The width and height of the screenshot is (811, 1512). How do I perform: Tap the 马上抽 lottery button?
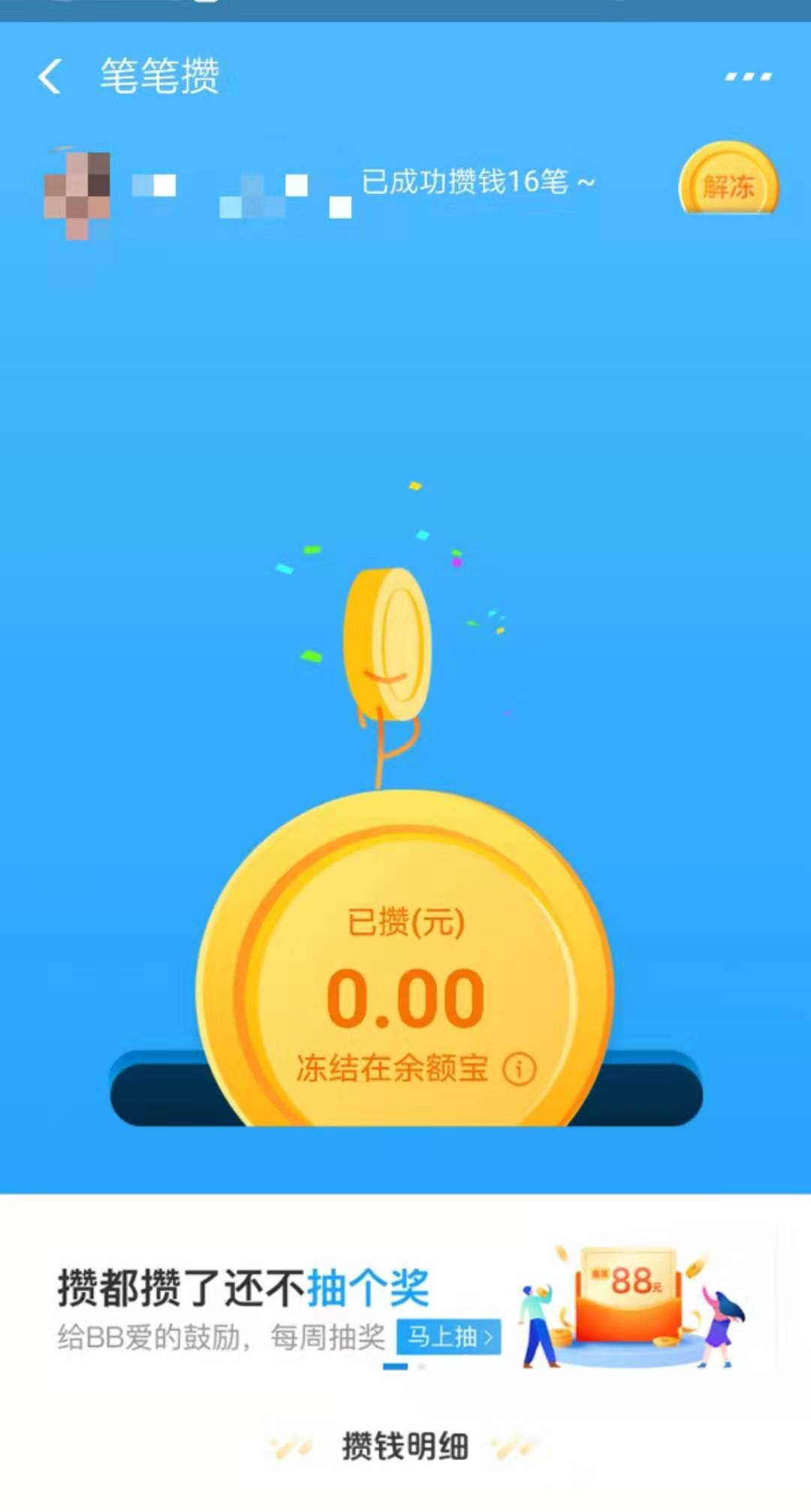tap(448, 1337)
